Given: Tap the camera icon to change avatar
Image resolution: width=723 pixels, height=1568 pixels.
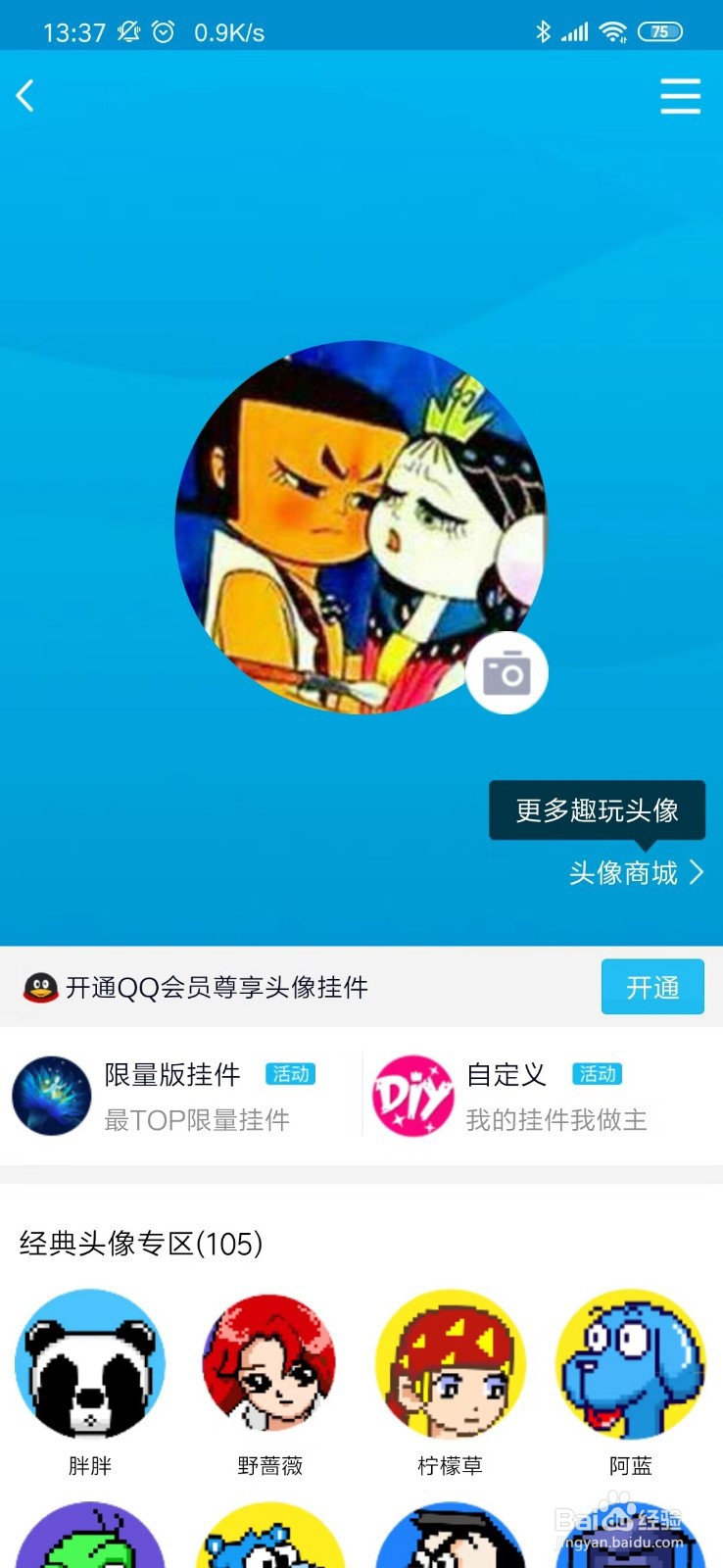Looking at the screenshot, I should tap(506, 672).
